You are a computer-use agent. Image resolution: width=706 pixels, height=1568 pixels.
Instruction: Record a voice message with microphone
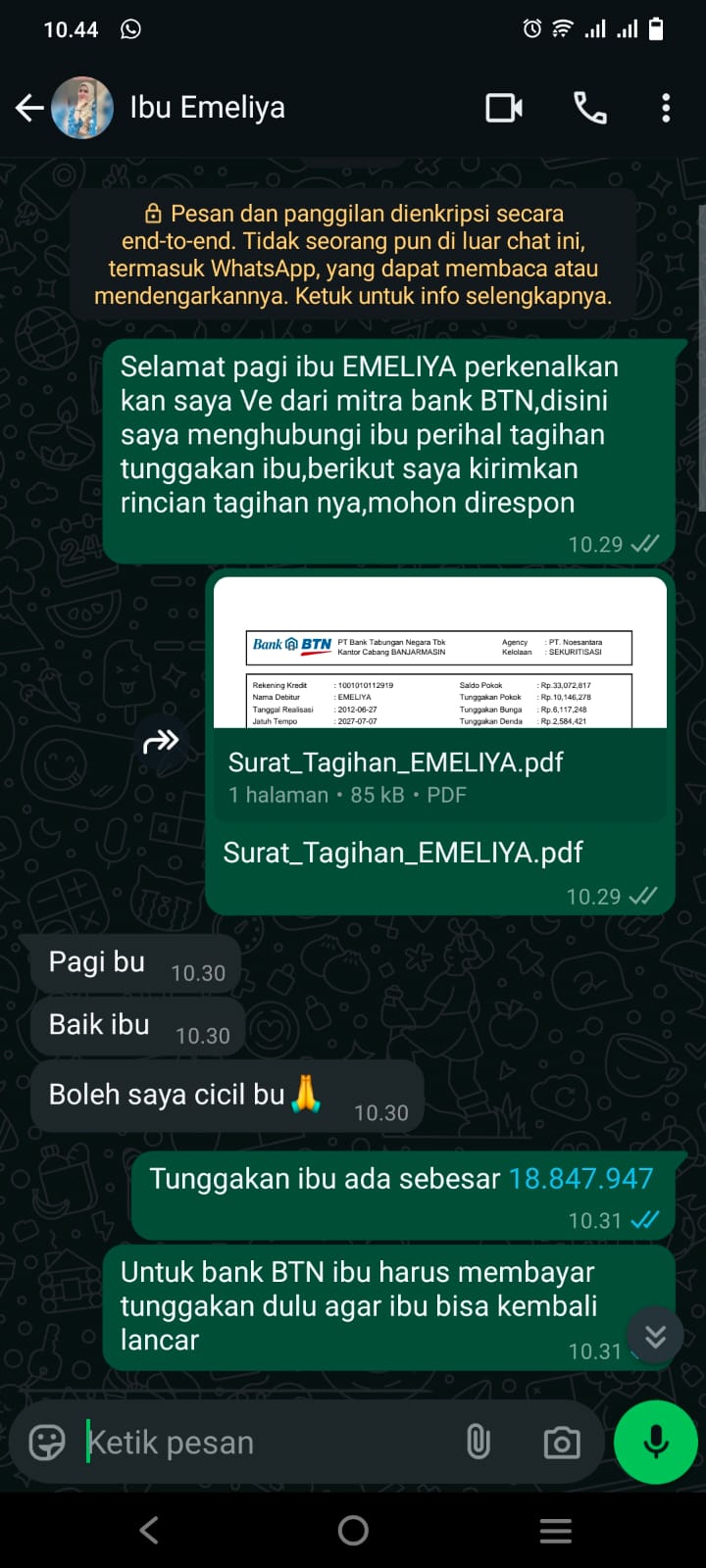click(655, 1443)
